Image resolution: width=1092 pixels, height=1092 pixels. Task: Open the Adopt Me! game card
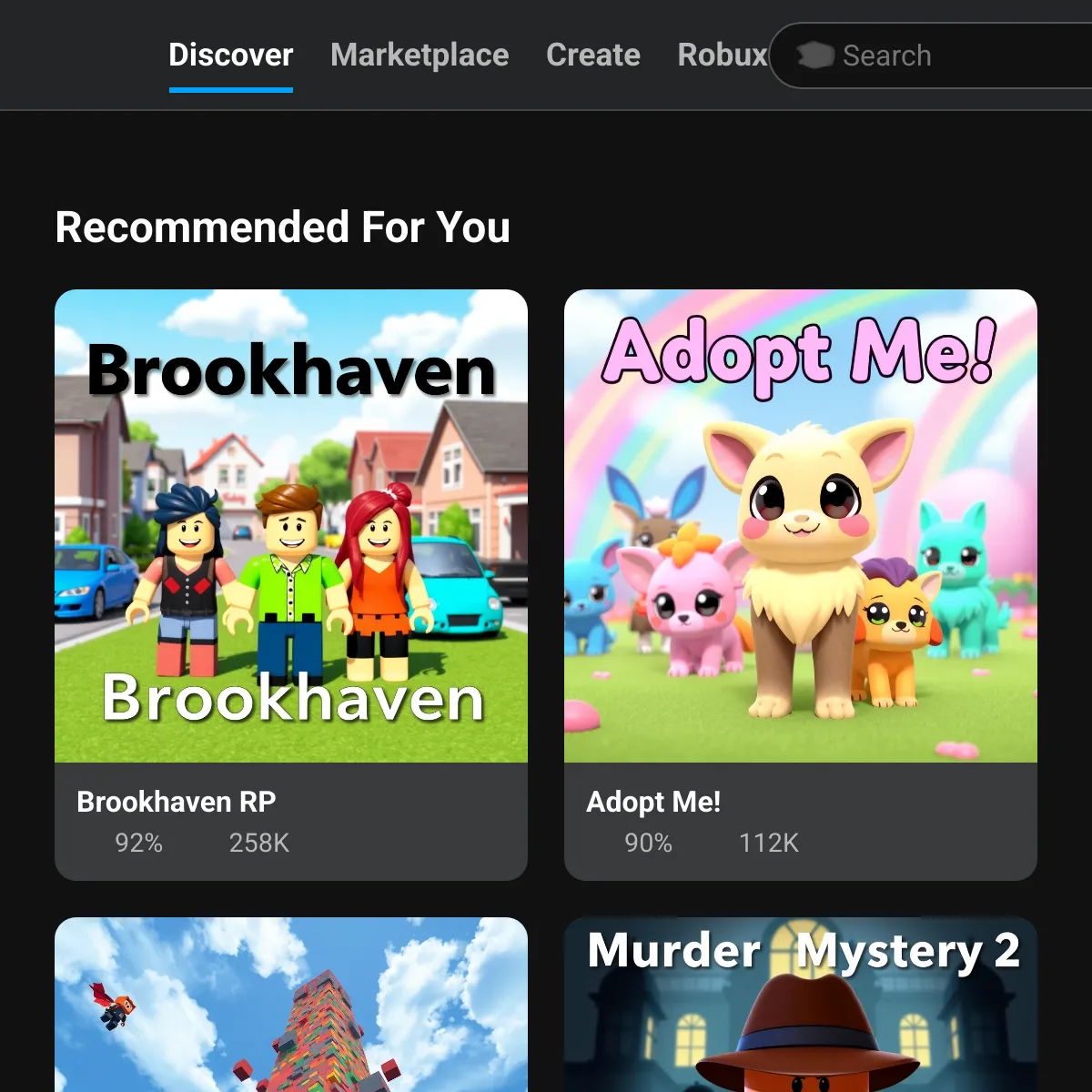click(x=801, y=582)
